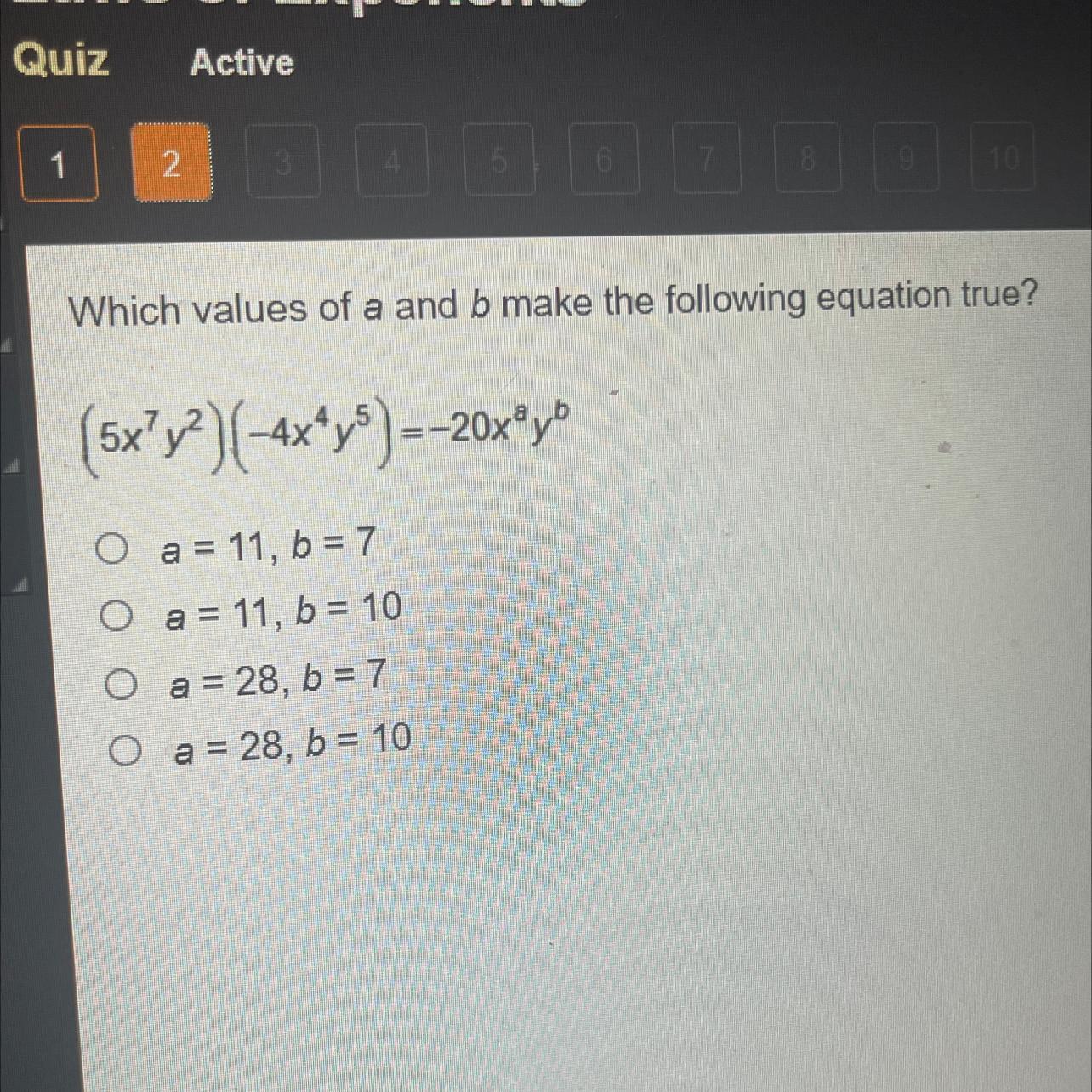This screenshot has height=1092, width=1092.
Task: Jump to question 4
Action: [391, 160]
